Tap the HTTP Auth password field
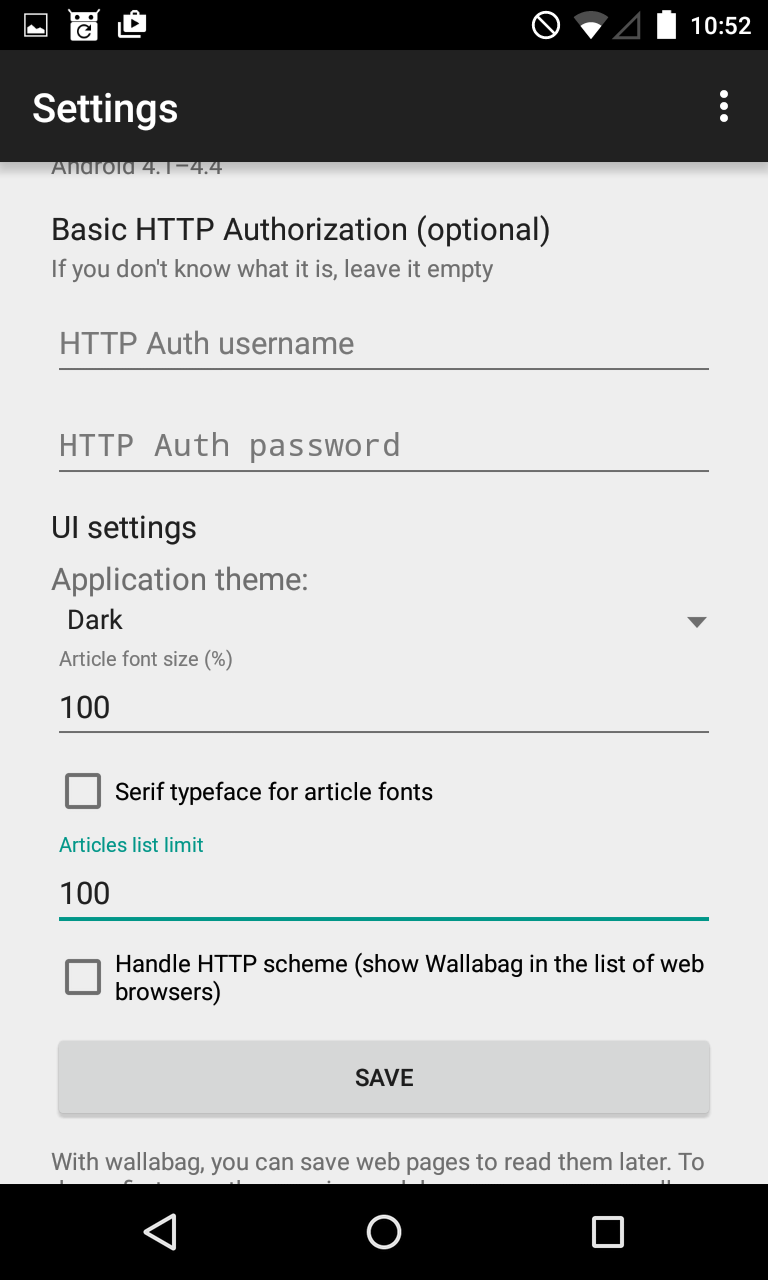Image resolution: width=768 pixels, height=1280 pixels. click(x=383, y=445)
